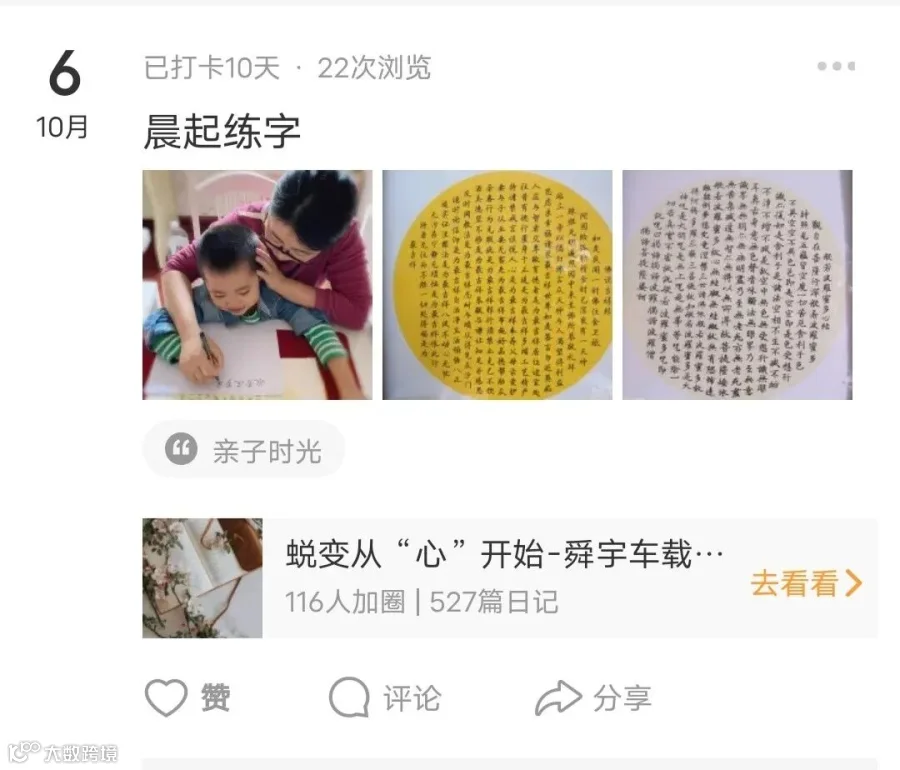Screen dimensions: 900x770
Task: View the white round calligraphy photo
Action: point(737,285)
